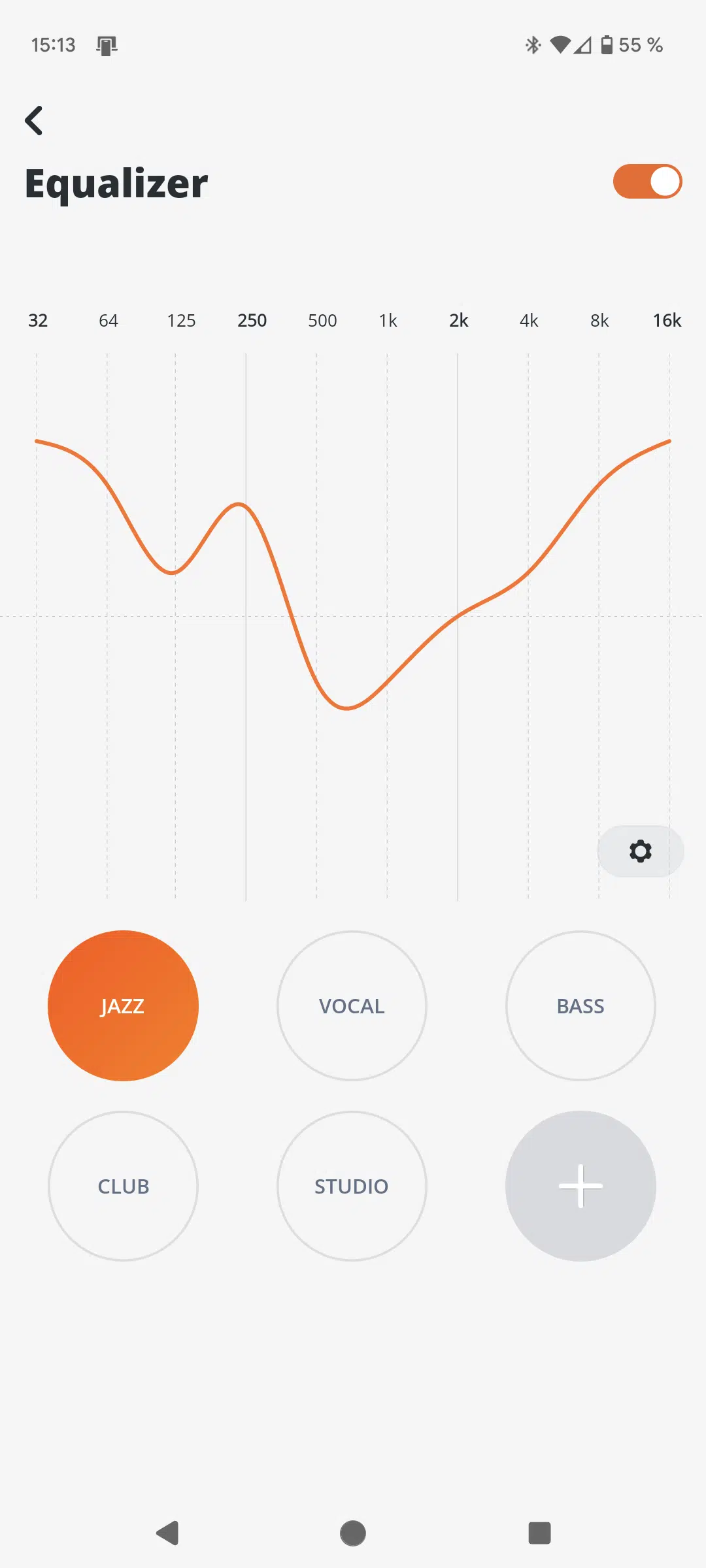Tap the system home button

353,1533
